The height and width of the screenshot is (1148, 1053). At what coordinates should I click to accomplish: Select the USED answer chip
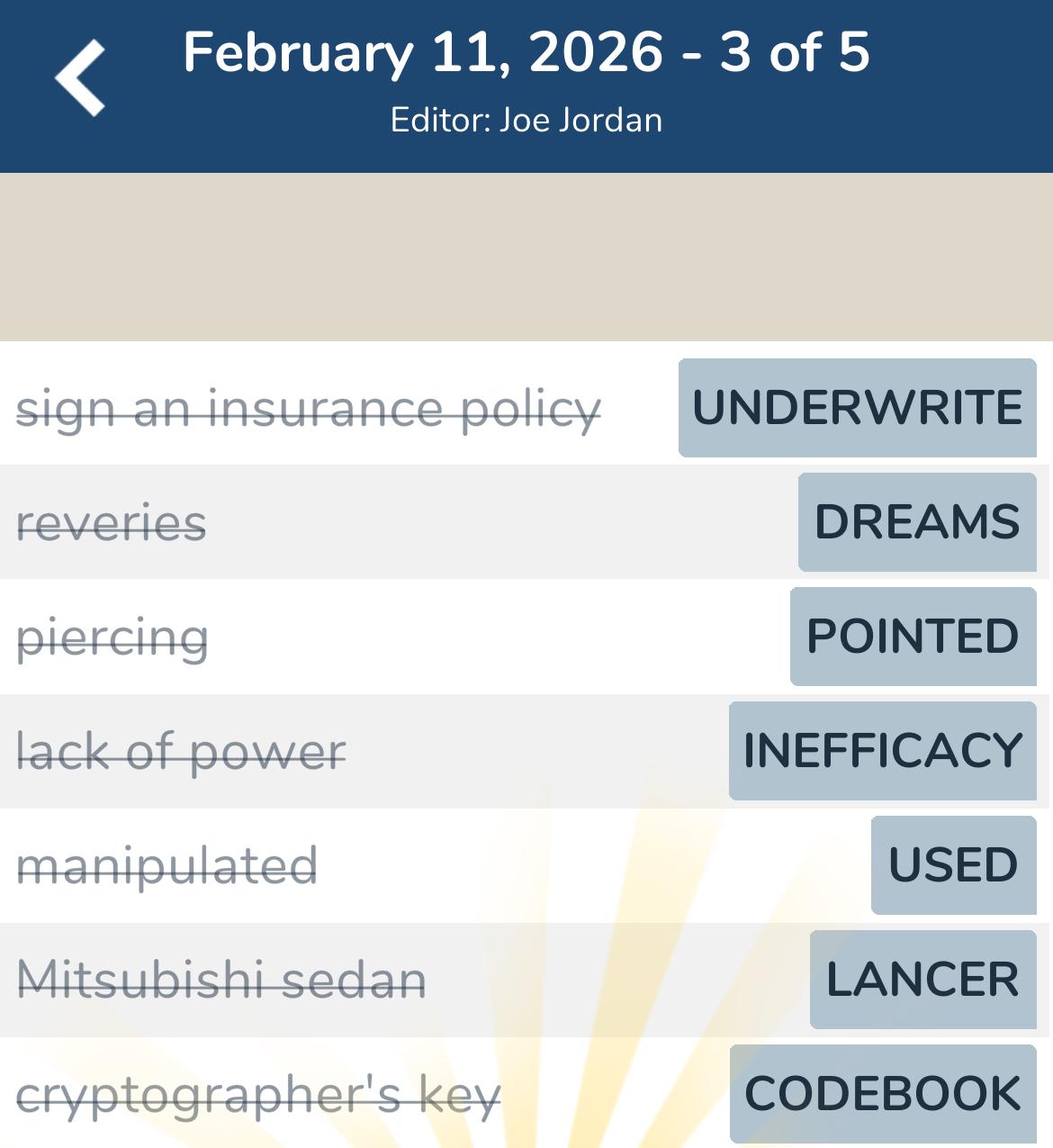[953, 865]
